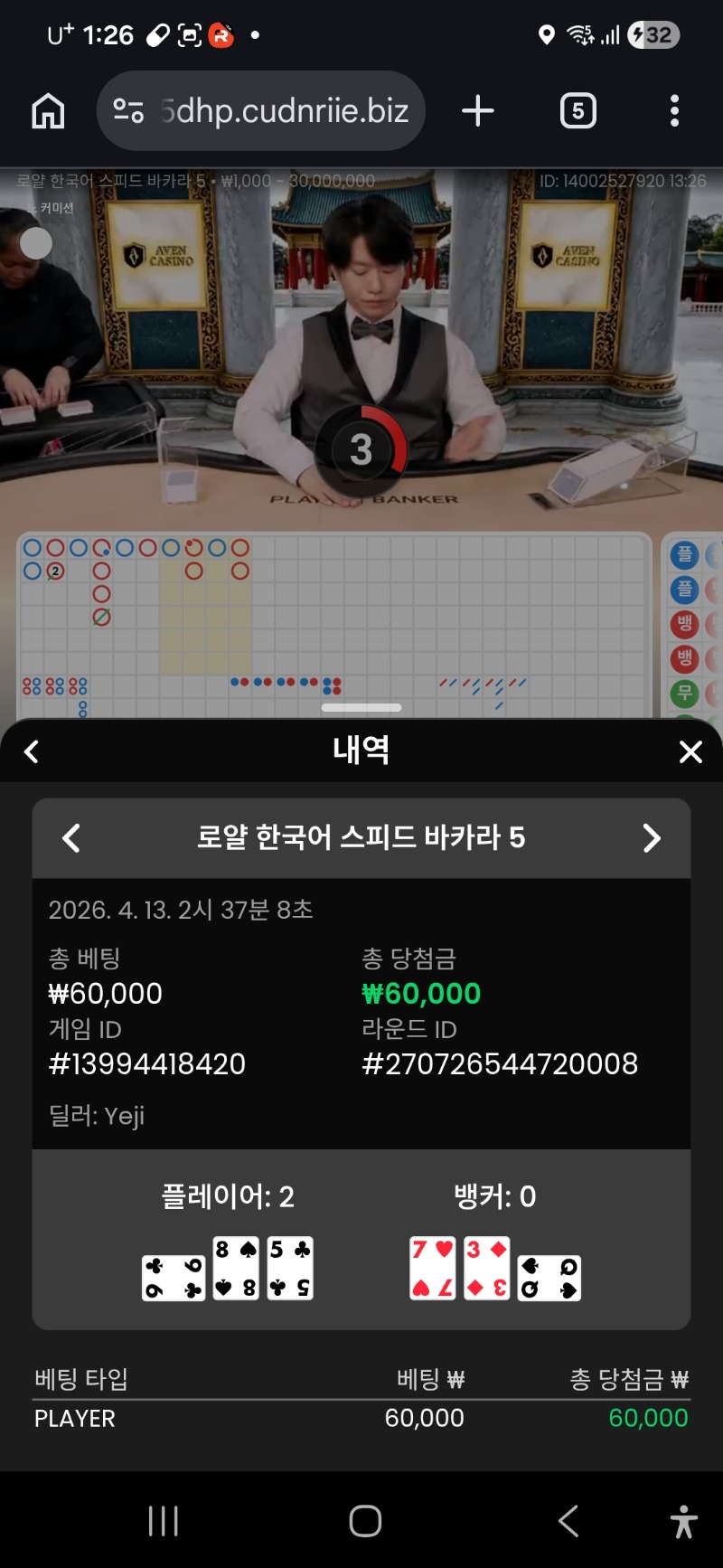The image size is (723, 1568).
Task: Open the recent apps overview
Action: coord(164,1521)
